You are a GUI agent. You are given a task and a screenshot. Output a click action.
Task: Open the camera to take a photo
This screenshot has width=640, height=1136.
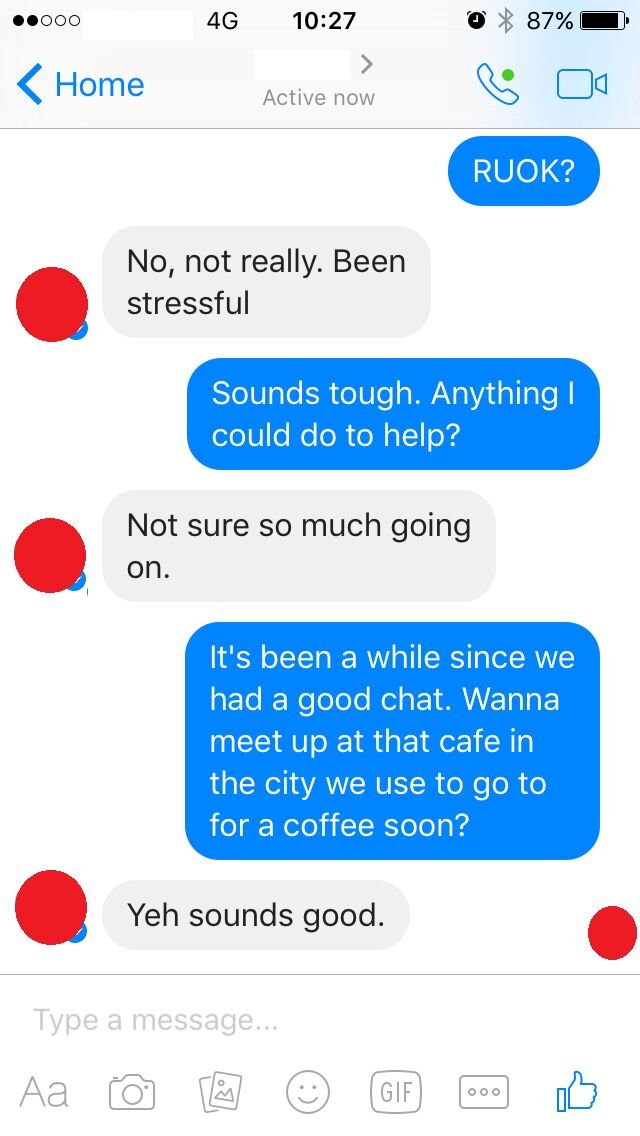point(132,1091)
